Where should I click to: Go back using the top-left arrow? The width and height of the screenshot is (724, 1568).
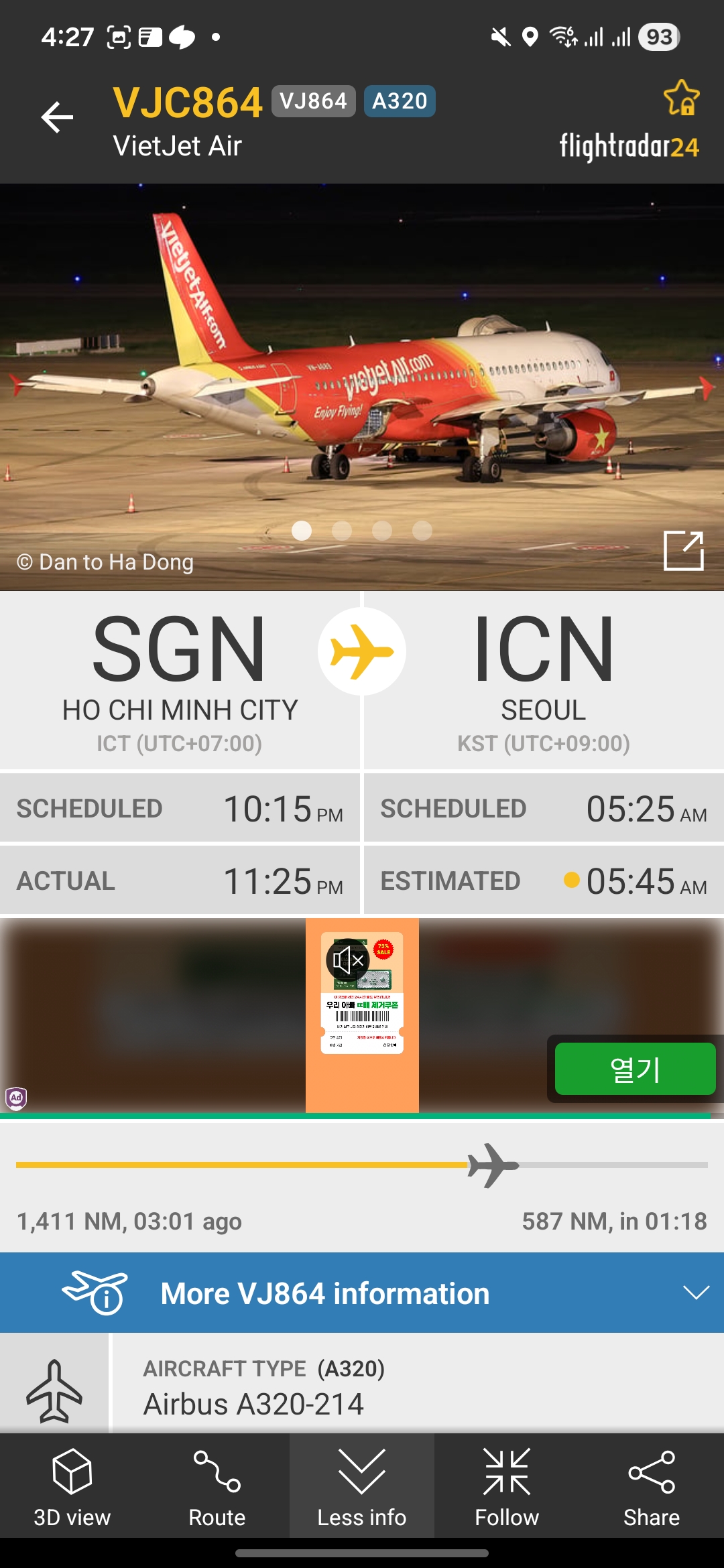click(57, 117)
